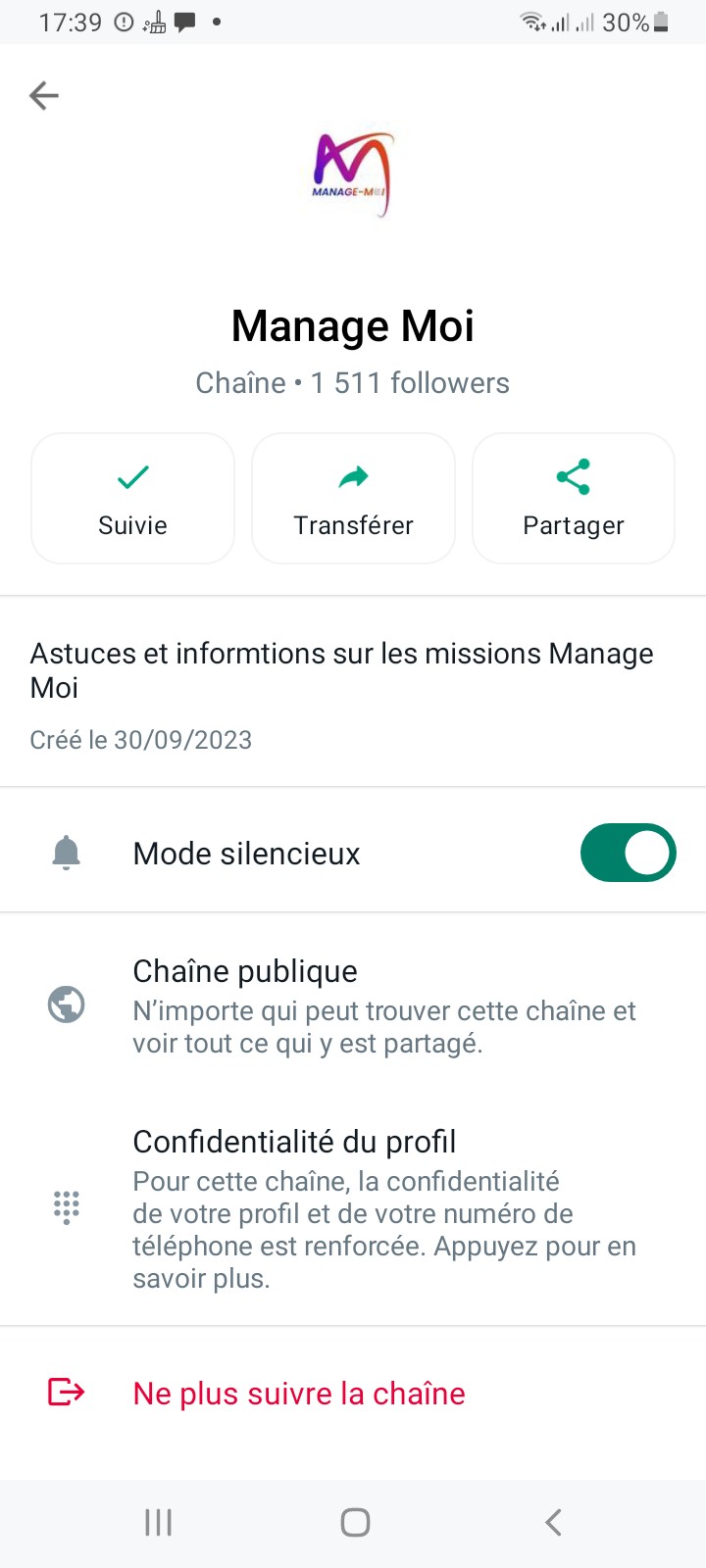The image size is (706, 1568).
Task: Go to the home screen
Action: 354,1522
